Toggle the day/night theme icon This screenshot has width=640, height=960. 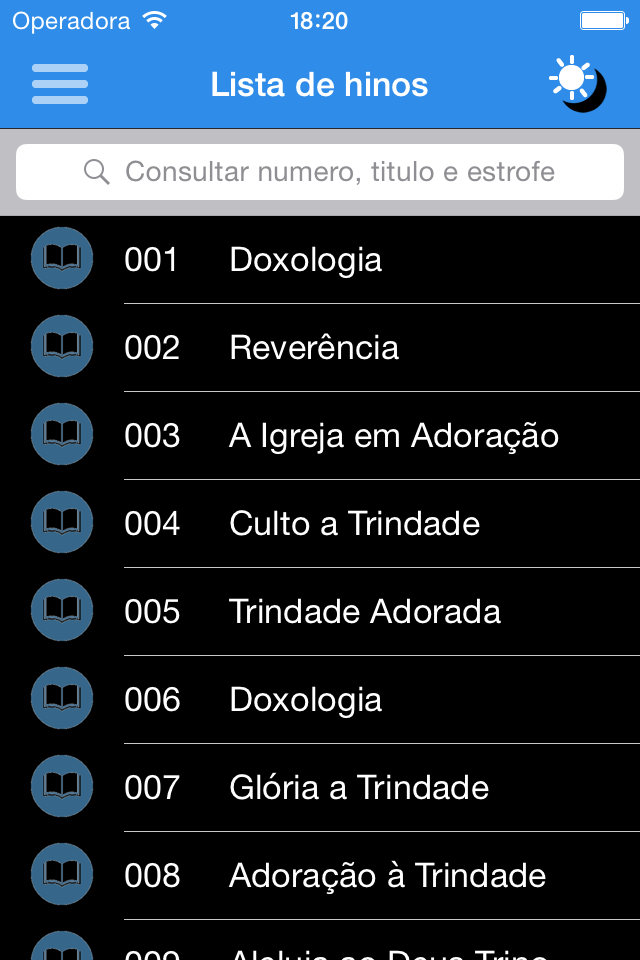click(x=578, y=83)
